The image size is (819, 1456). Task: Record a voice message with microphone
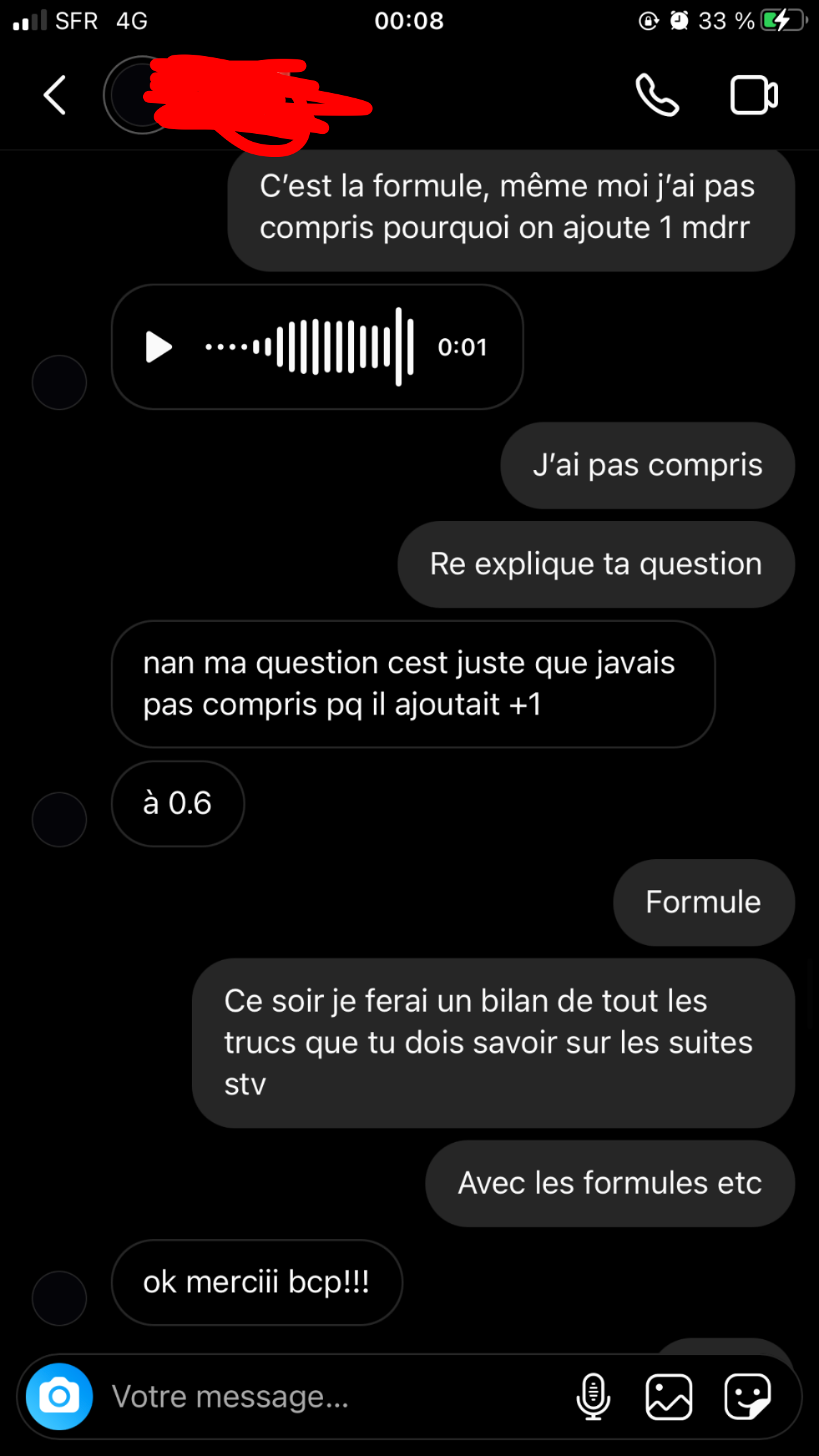[x=593, y=1396]
